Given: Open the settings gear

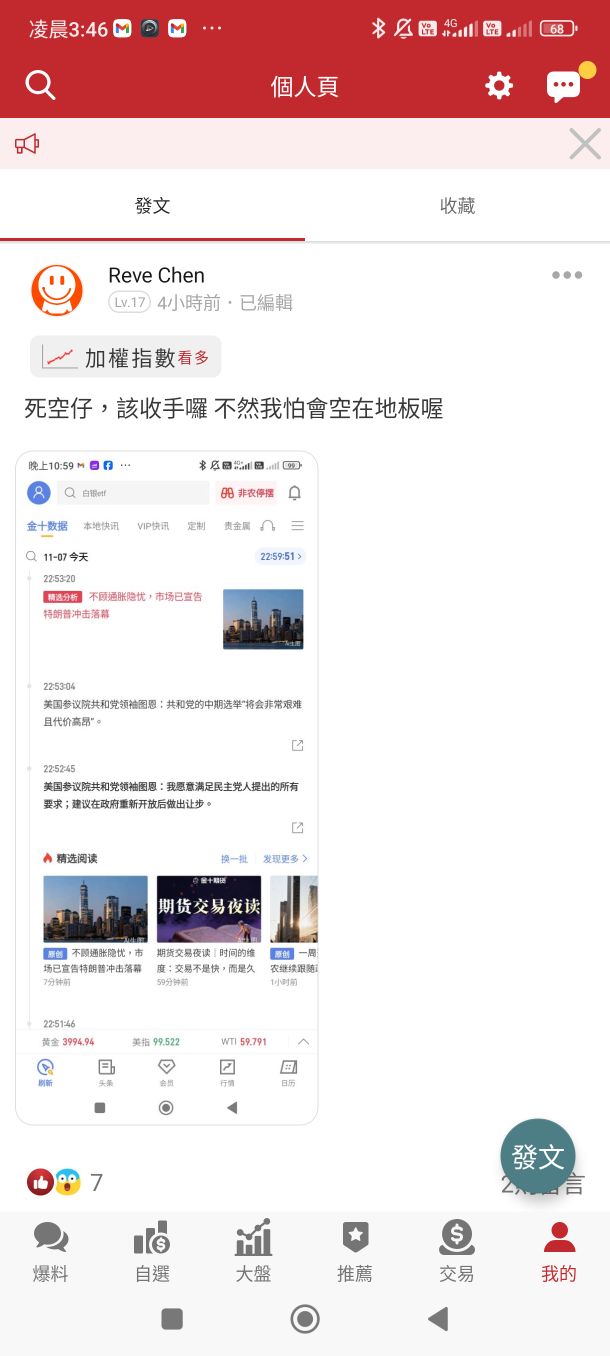Looking at the screenshot, I should click(x=499, y=85).
